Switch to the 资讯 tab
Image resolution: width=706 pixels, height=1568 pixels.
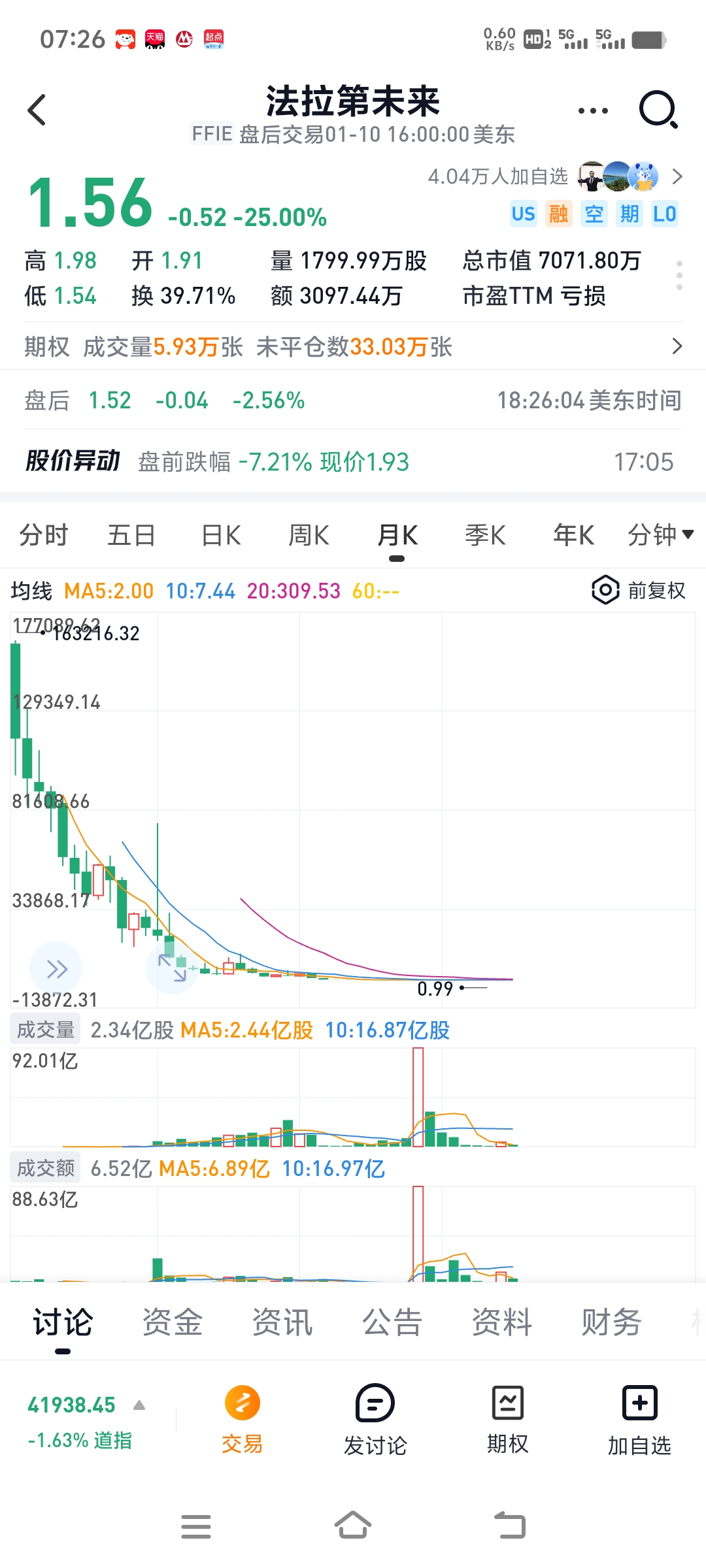282,1322
